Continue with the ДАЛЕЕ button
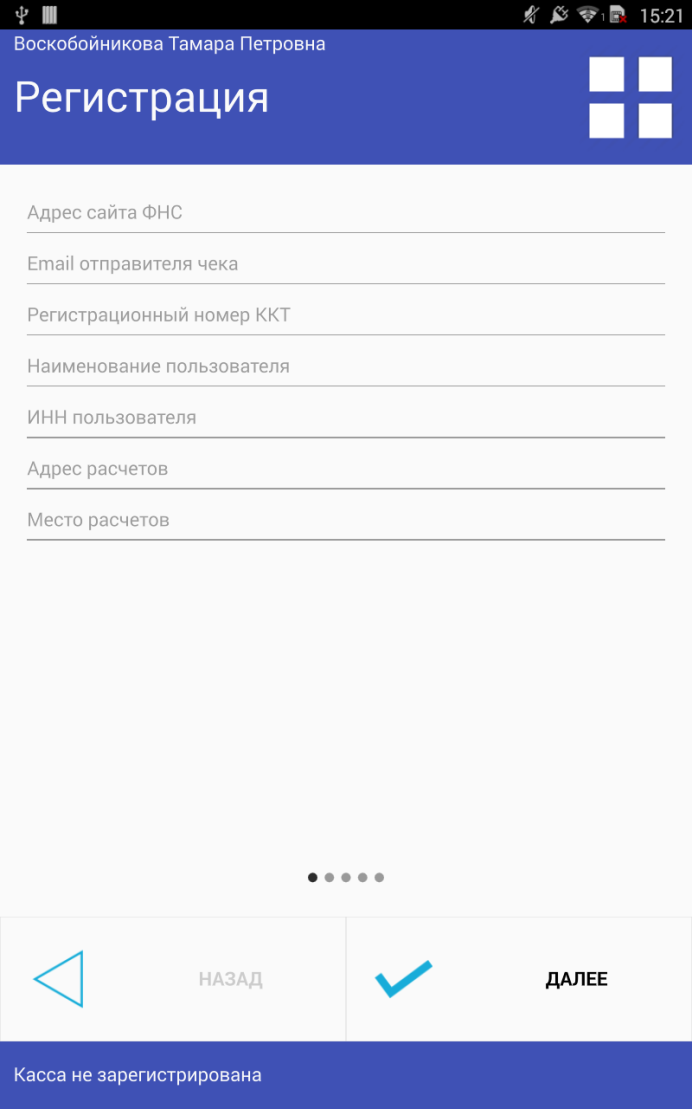This screenshot has height=1109, width=692. coord(519,979)
